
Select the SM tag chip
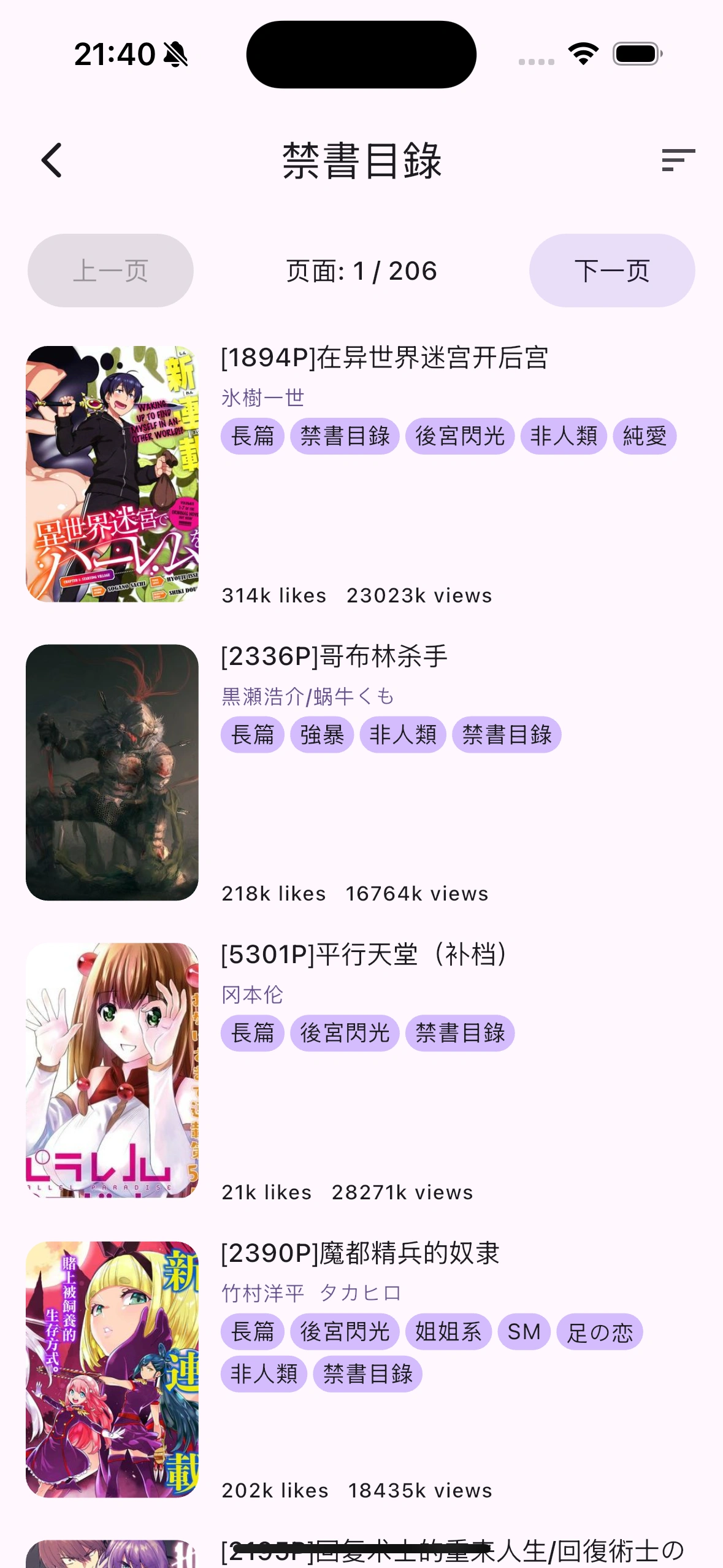pyautogui.click(x=524, y=1331)
